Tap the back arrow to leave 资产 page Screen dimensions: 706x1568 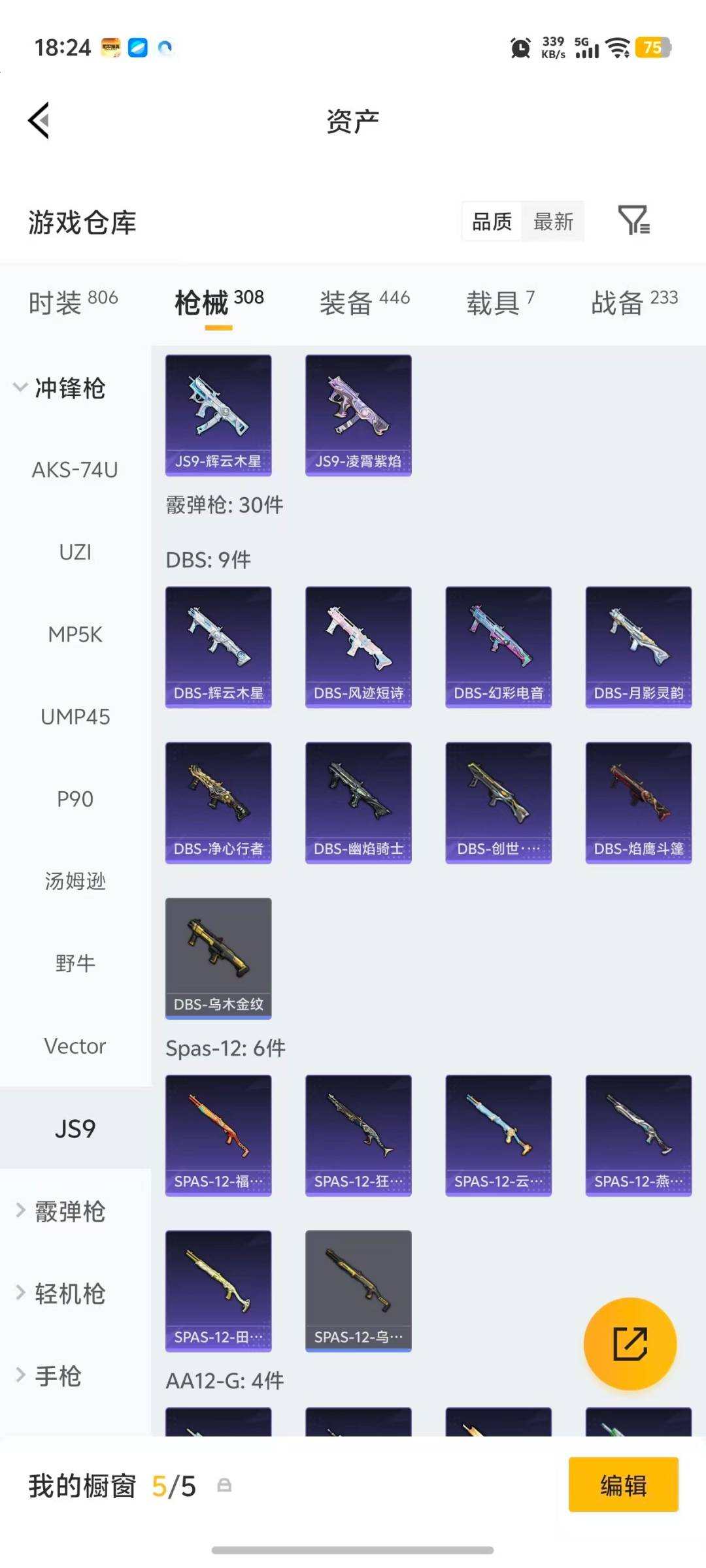coord(37,120)
